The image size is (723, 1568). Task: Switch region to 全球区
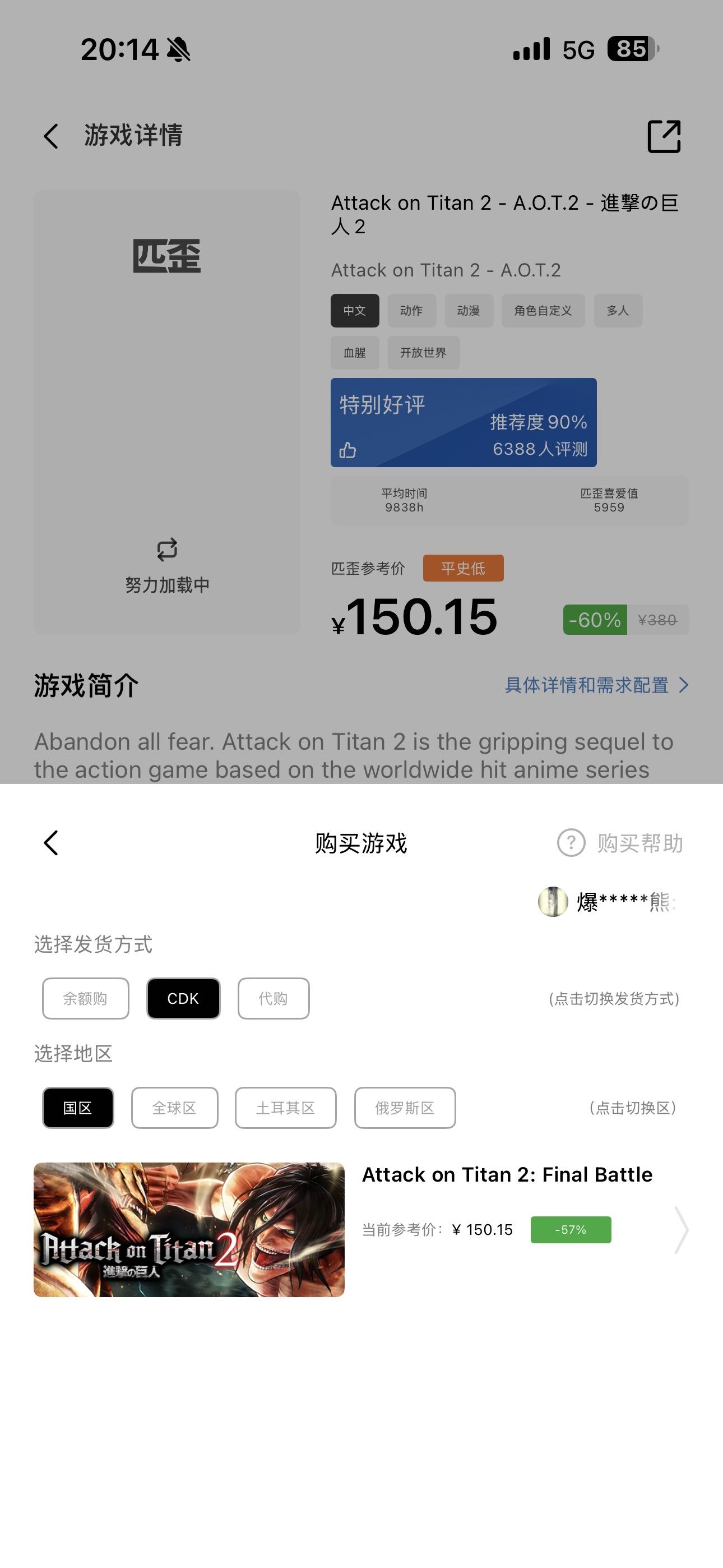coord(174,1108)
